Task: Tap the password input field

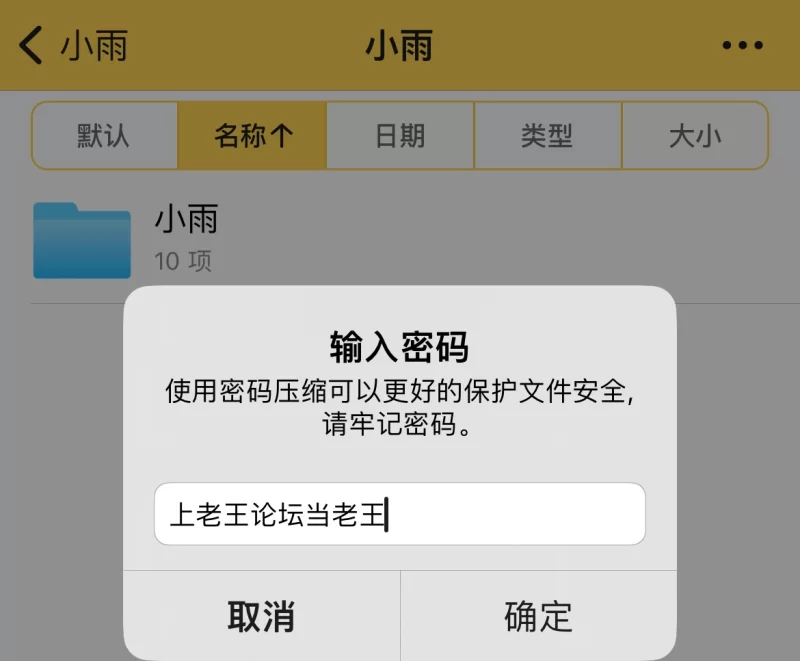Action: tap(399, 514)
